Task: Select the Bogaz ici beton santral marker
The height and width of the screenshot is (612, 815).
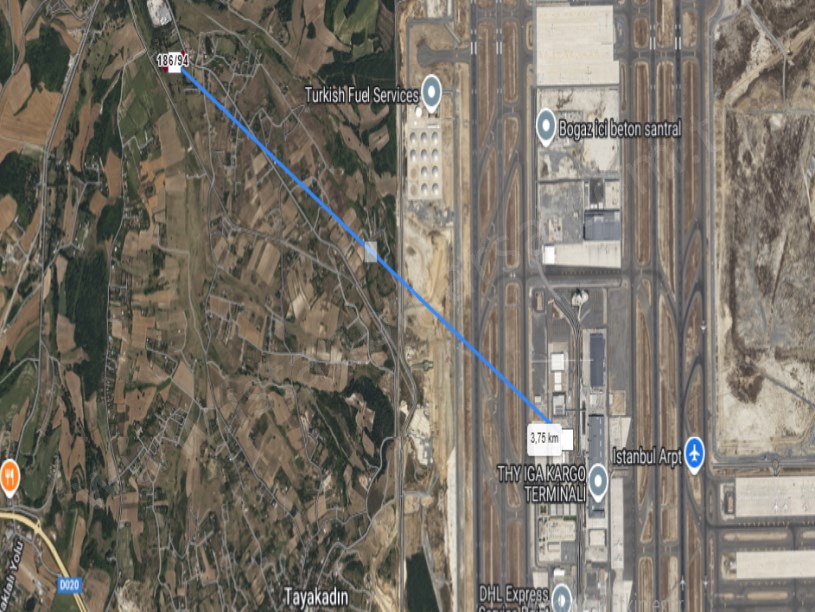Action: pos(546,127)
